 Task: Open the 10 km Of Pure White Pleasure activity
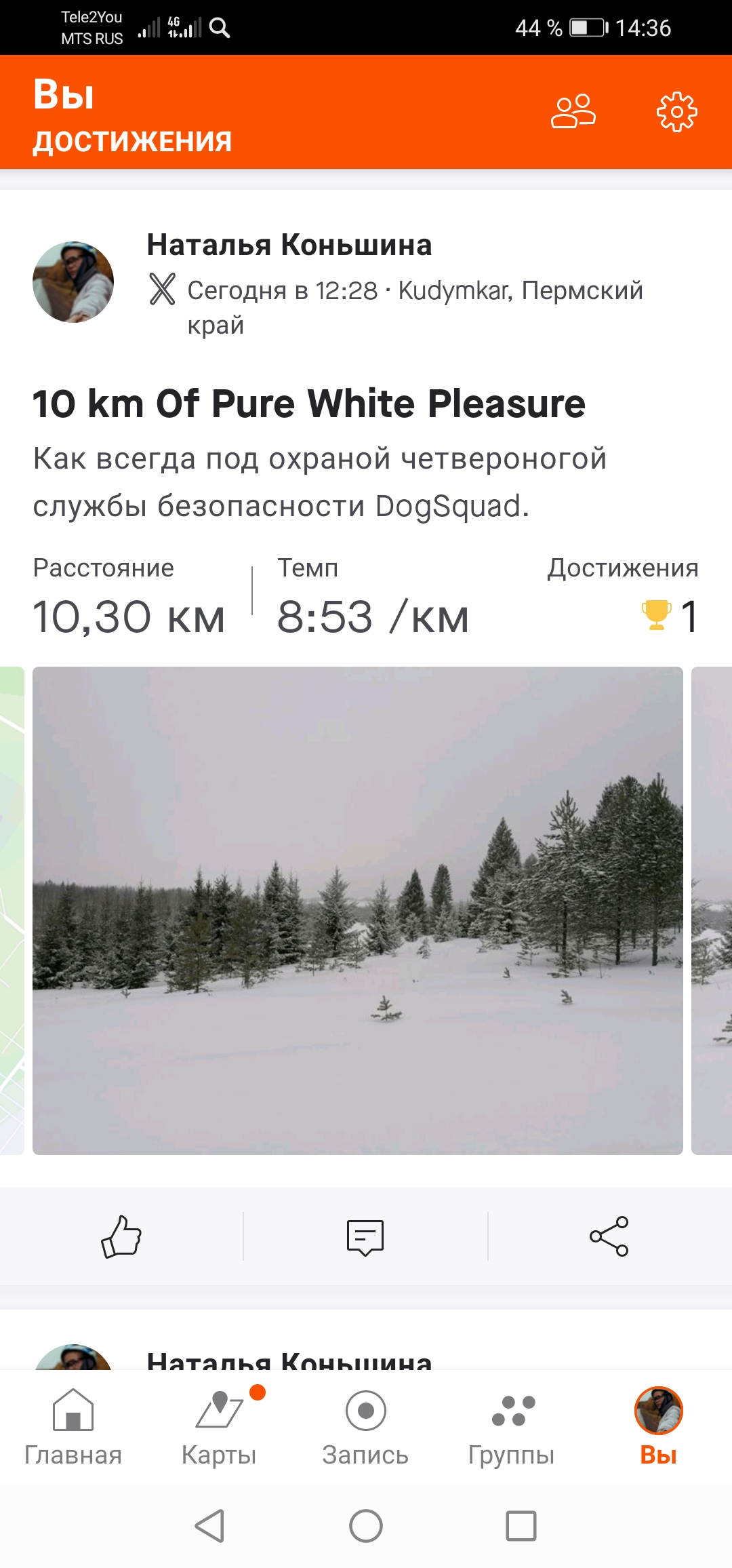(x=309, y=404)
